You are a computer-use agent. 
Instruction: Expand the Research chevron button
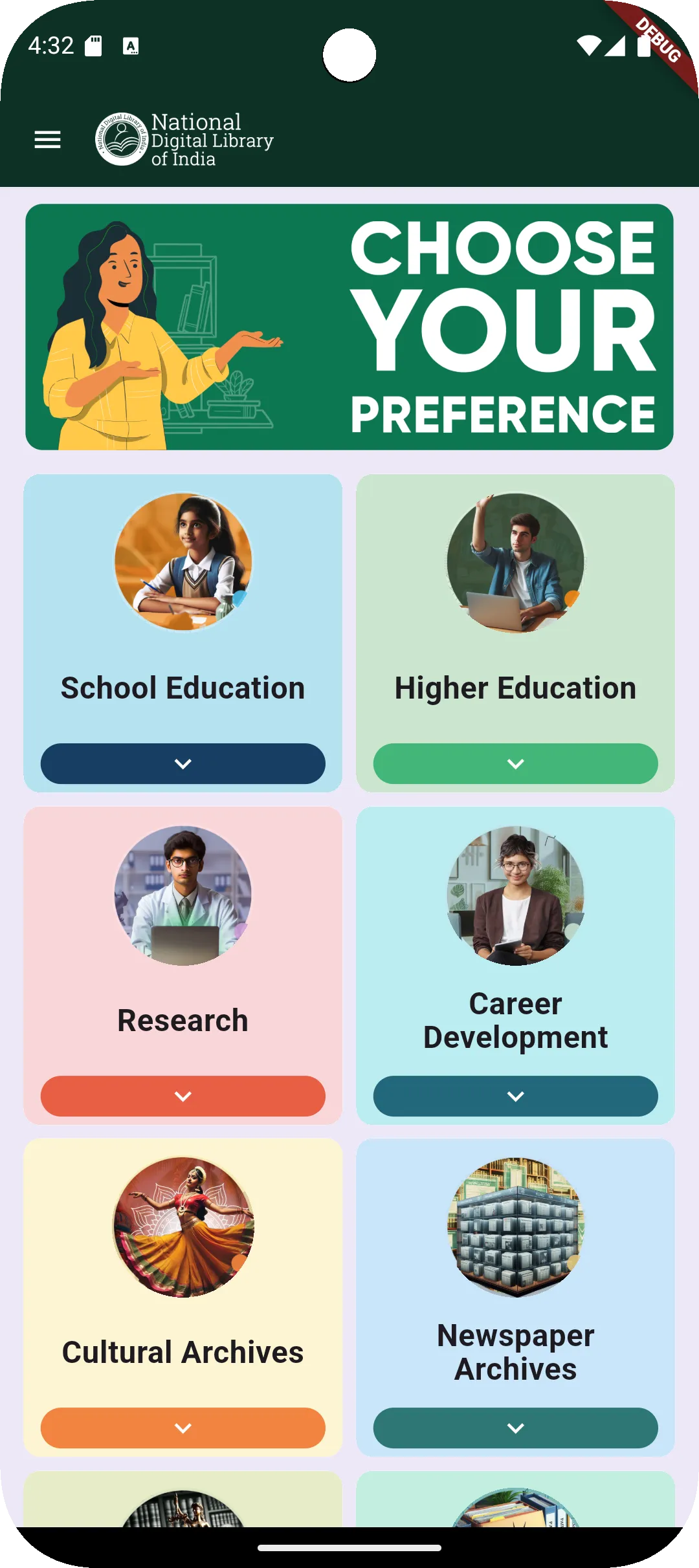click(x=183, y=1096)
